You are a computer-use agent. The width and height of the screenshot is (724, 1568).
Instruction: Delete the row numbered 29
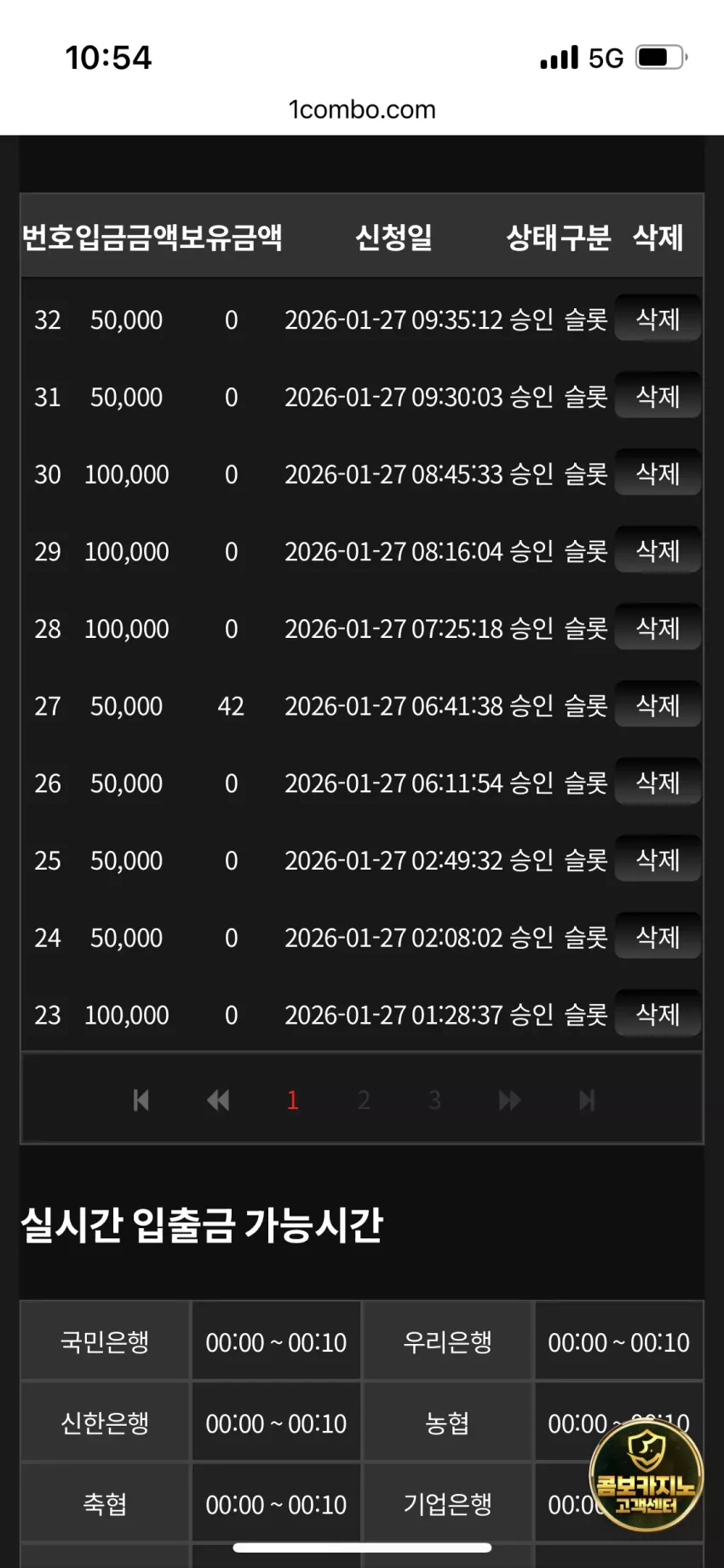click(658, 550)
